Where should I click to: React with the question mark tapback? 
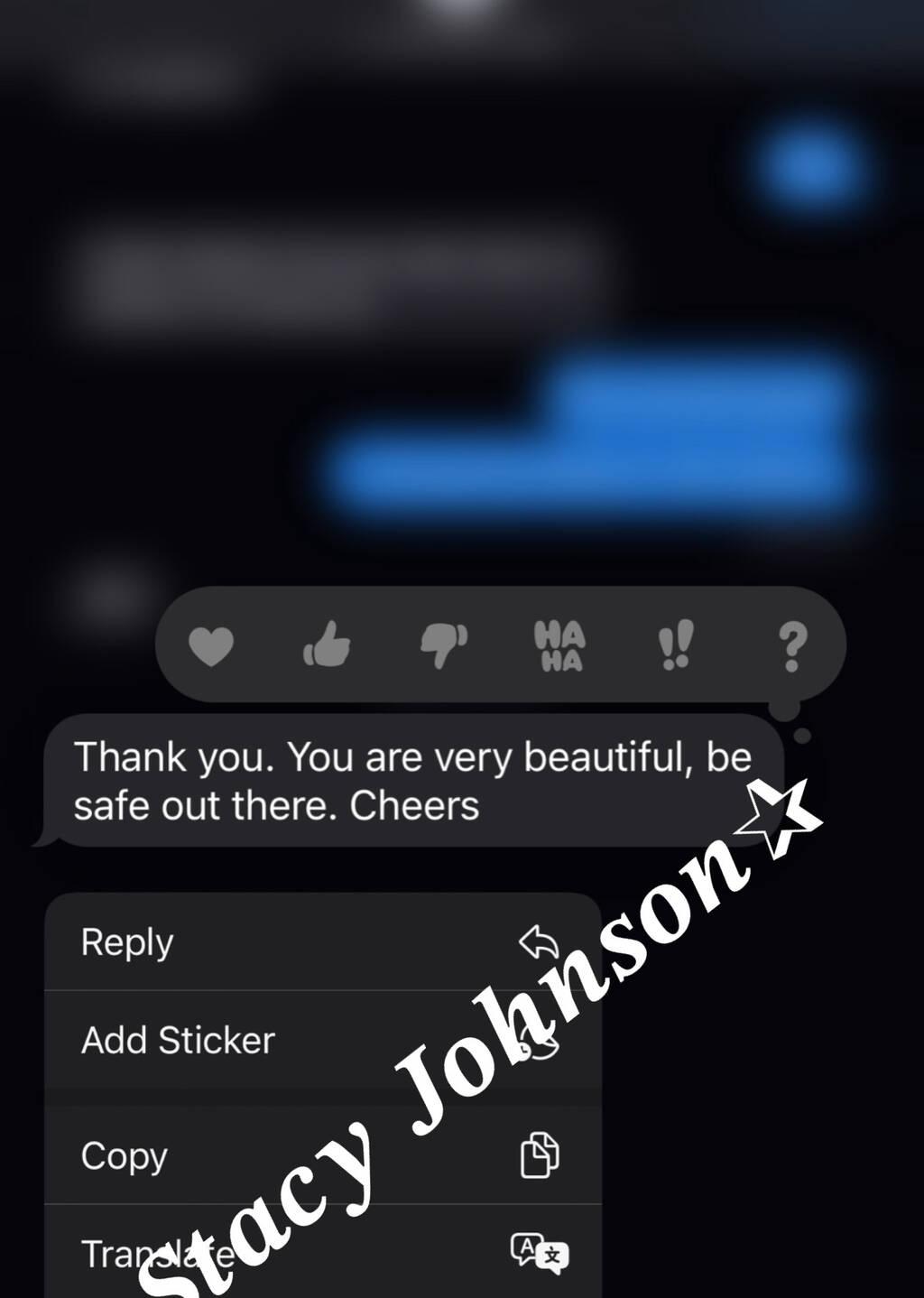(791, 646)
